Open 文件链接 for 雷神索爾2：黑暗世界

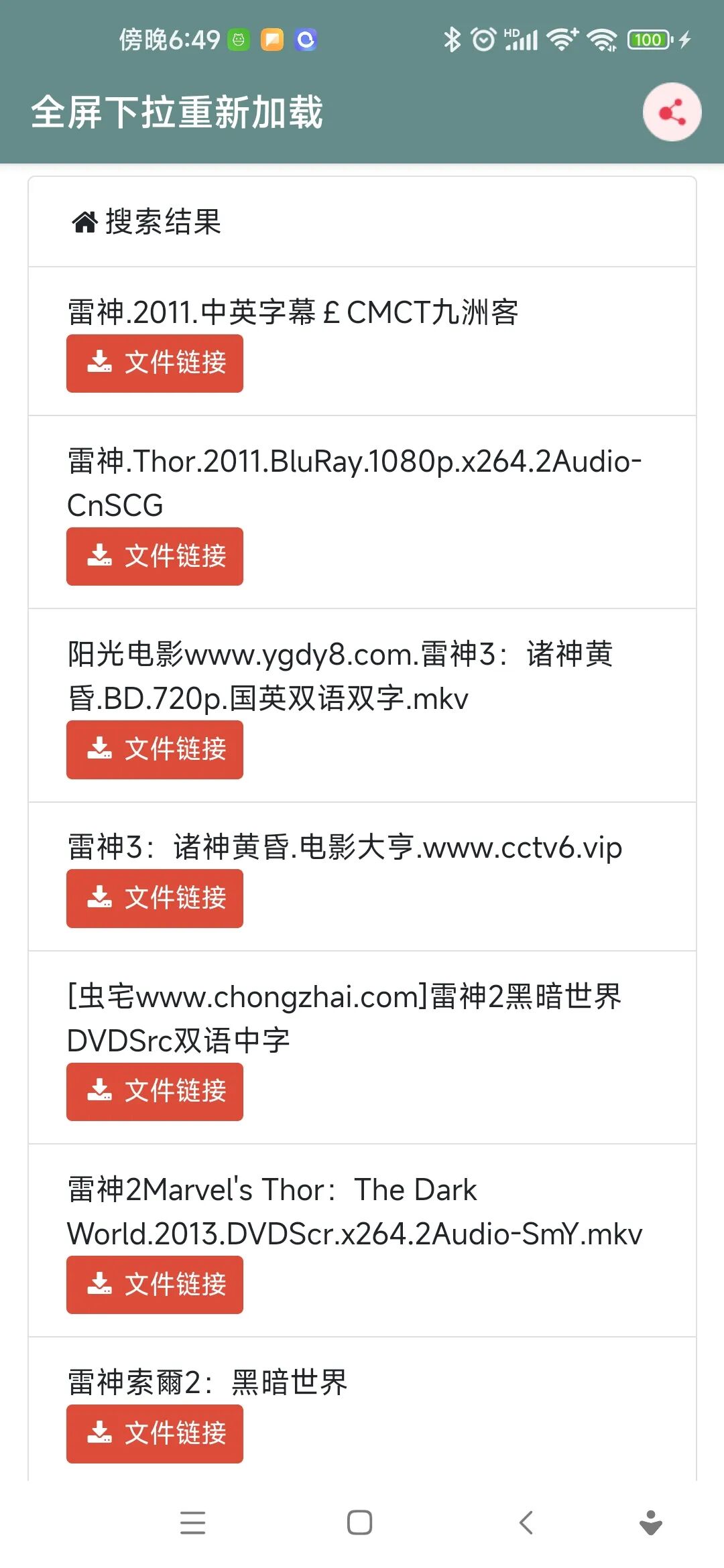click(155, 1433)
